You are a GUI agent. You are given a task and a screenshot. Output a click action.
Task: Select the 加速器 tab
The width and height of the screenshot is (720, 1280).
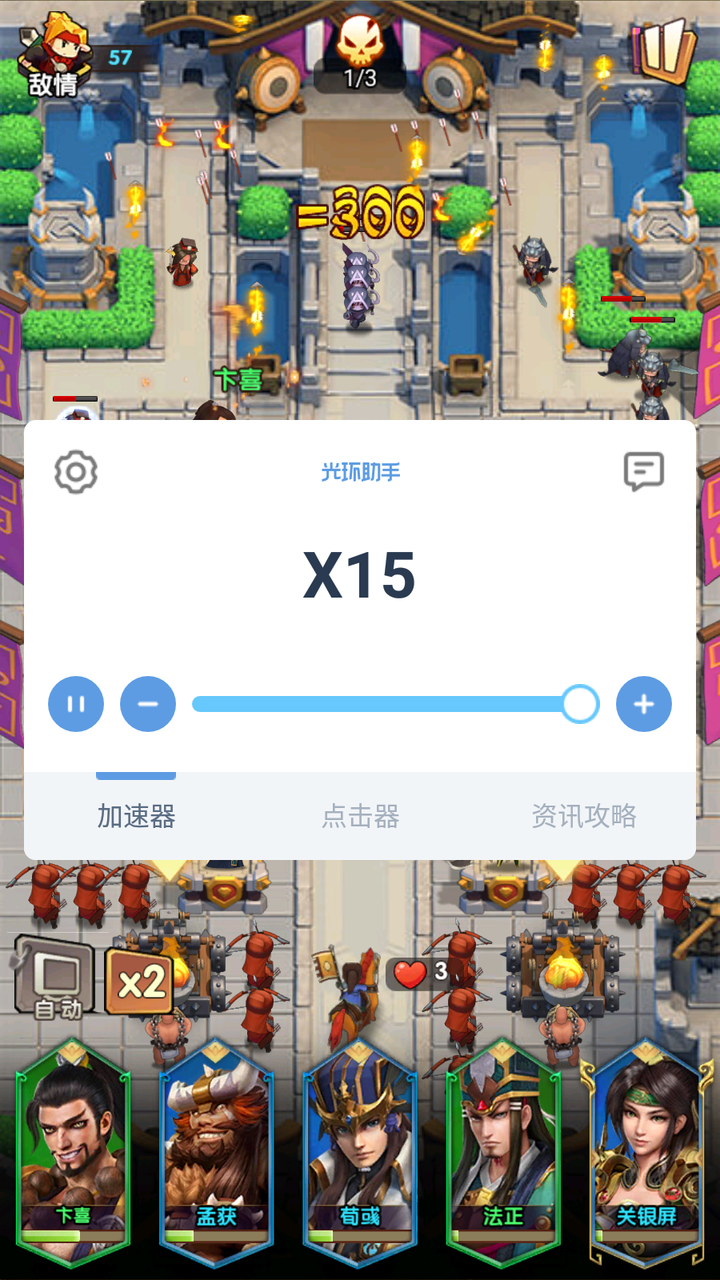(x=136, y=815)
